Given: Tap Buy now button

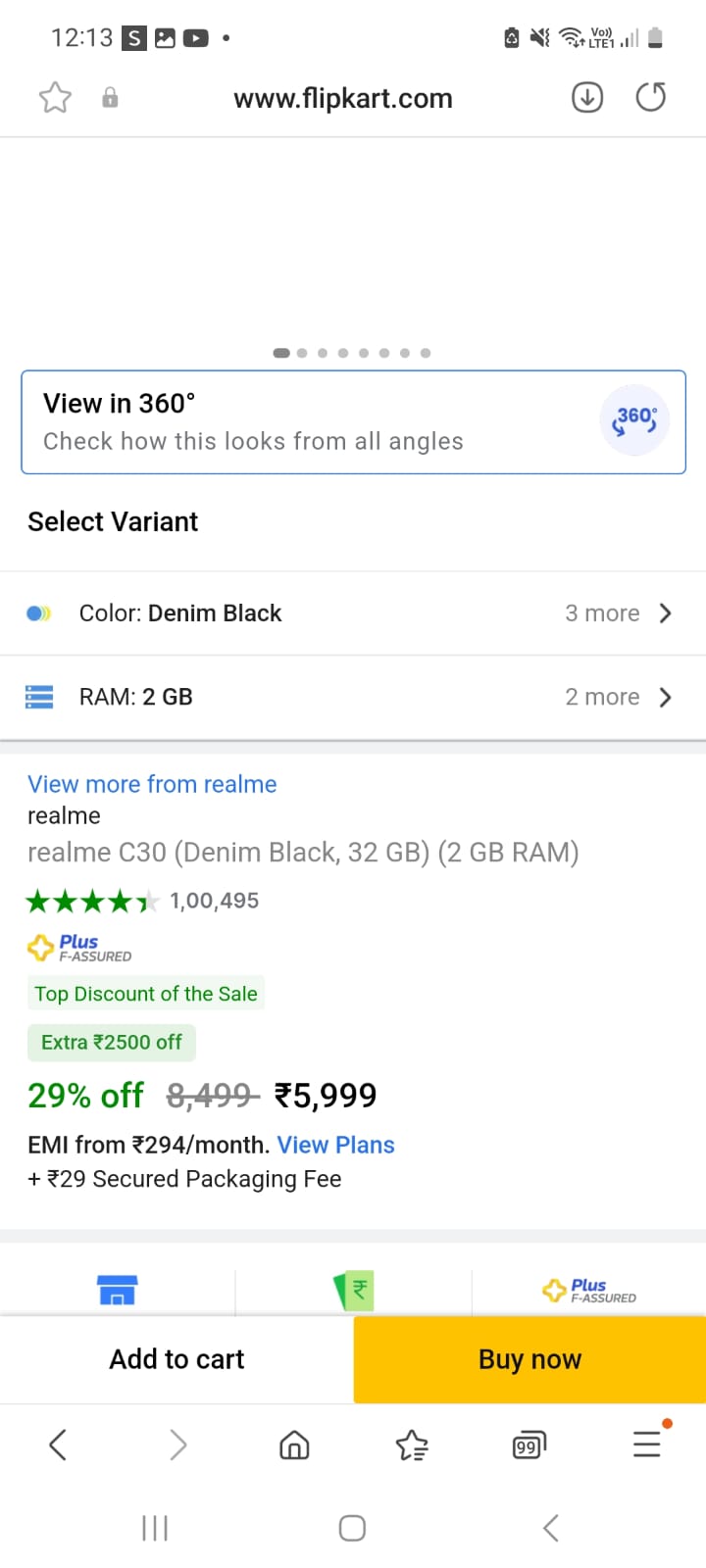Looking at the screenshot, I should pos(529,1359).
